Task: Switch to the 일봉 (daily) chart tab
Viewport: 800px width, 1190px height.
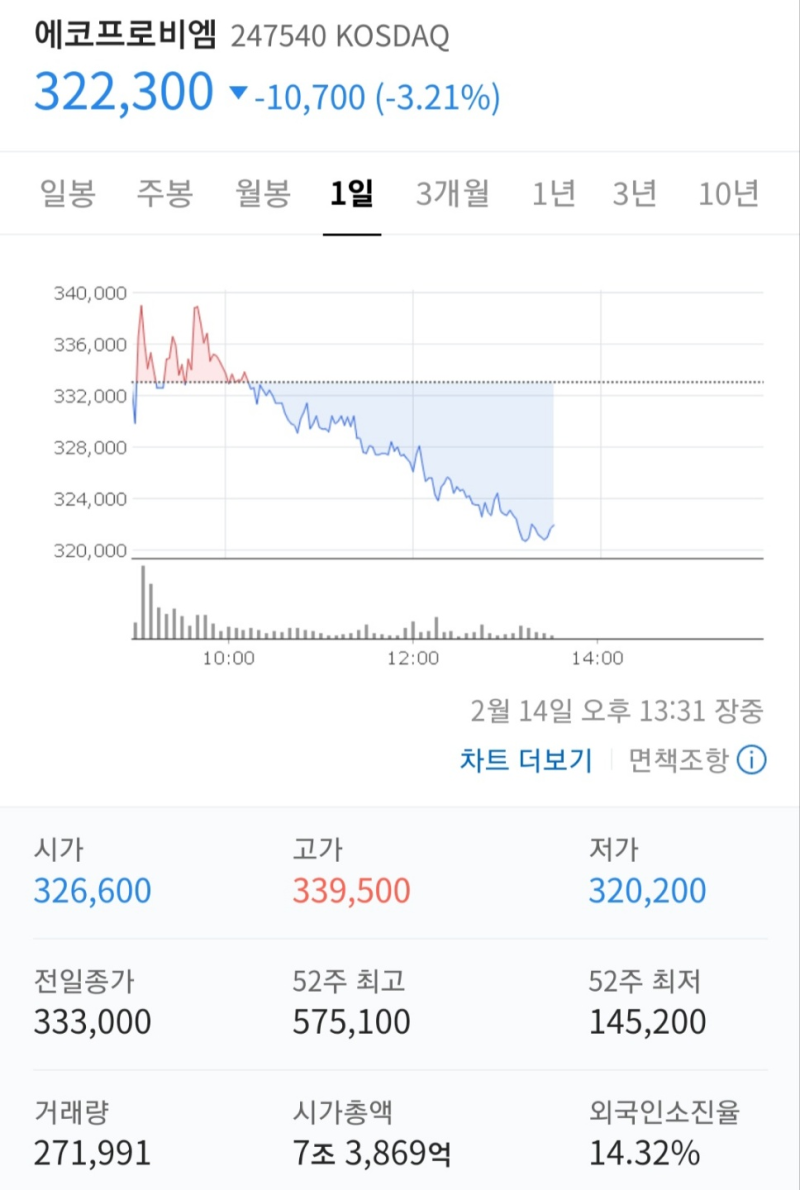Action: tap(66, 195)
